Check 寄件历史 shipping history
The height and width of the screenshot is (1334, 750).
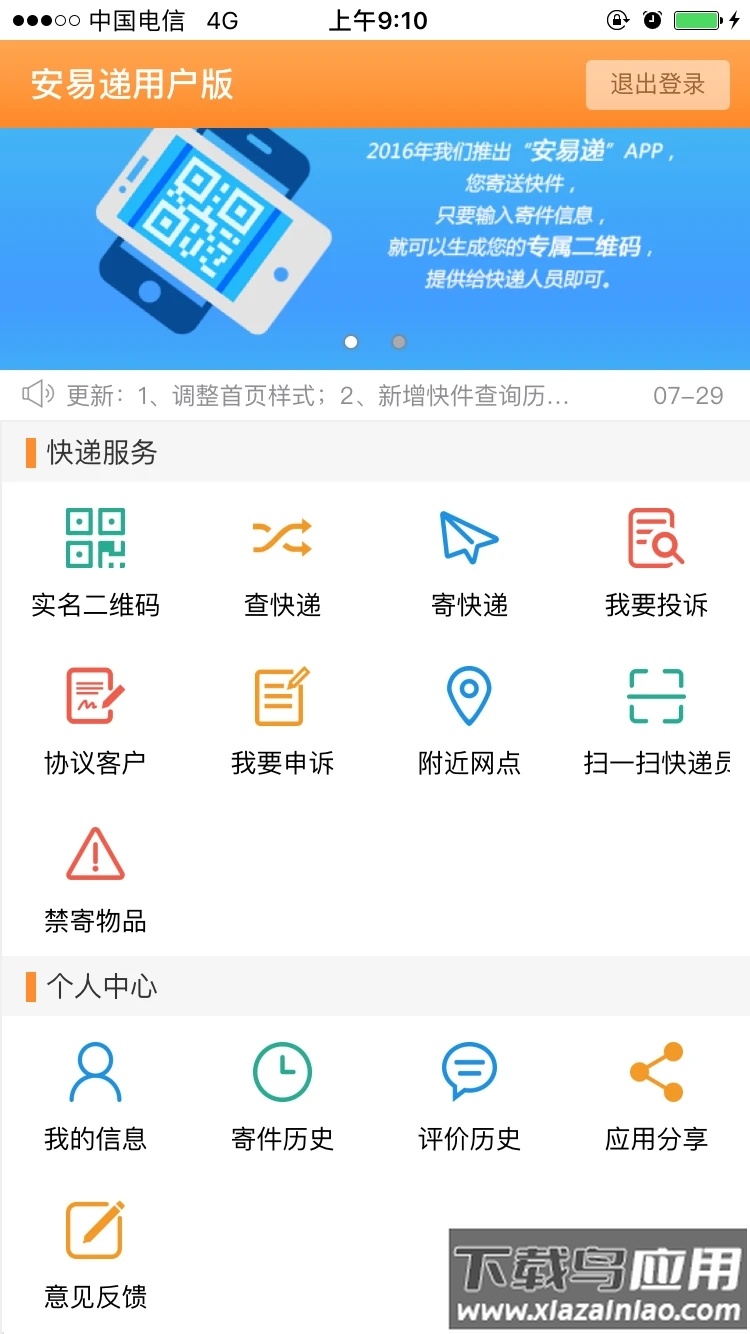tap(280, 1094)
